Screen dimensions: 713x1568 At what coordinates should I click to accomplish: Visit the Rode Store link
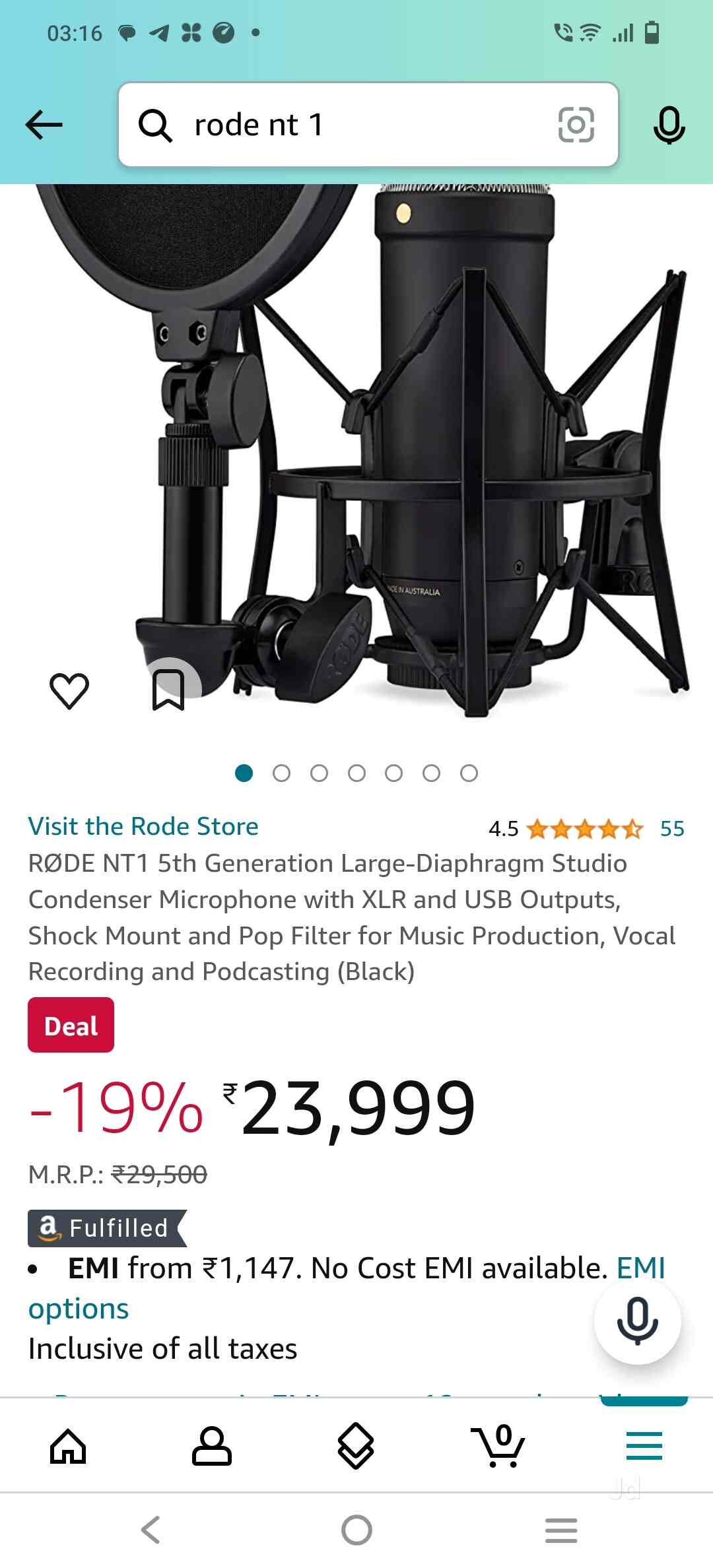tap(143, 826)
